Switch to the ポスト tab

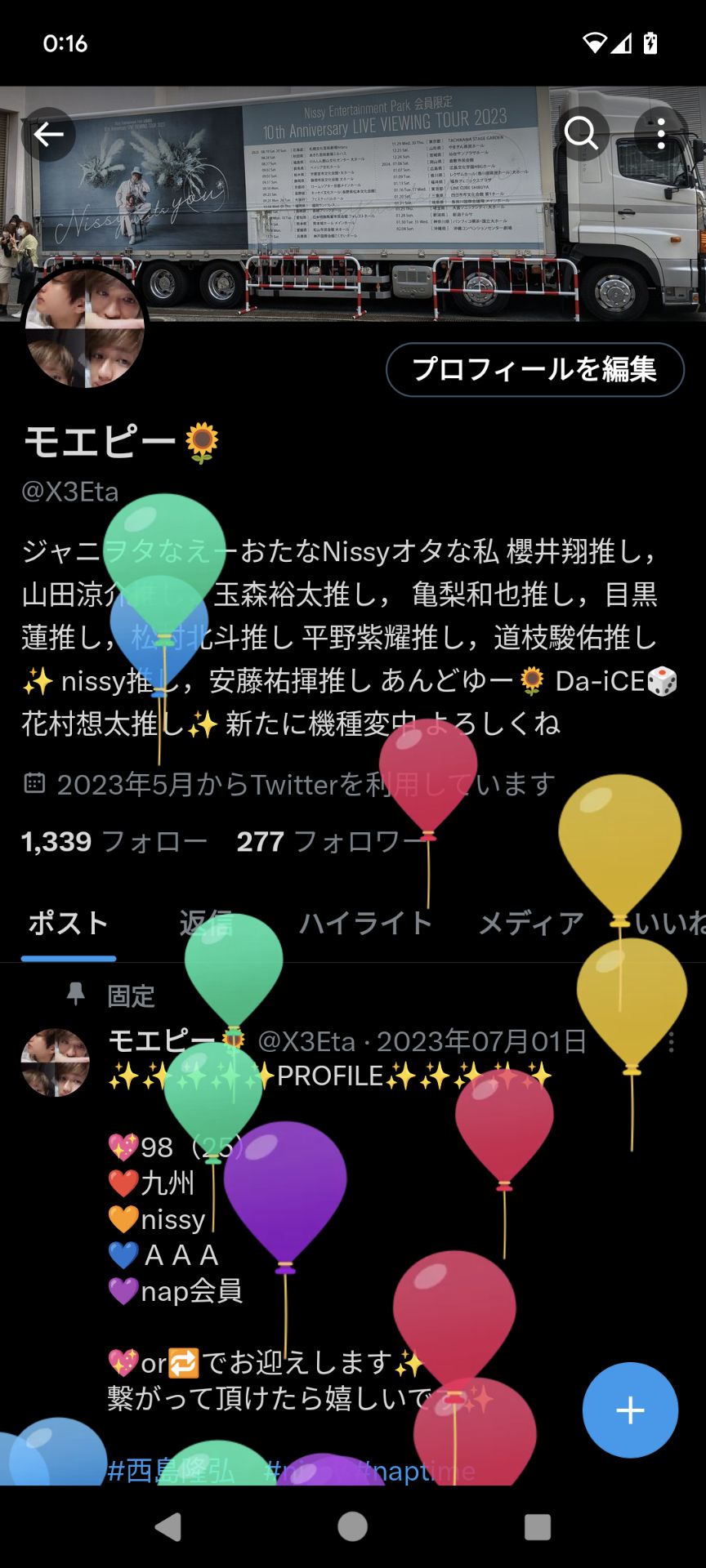tap(69, 924)
